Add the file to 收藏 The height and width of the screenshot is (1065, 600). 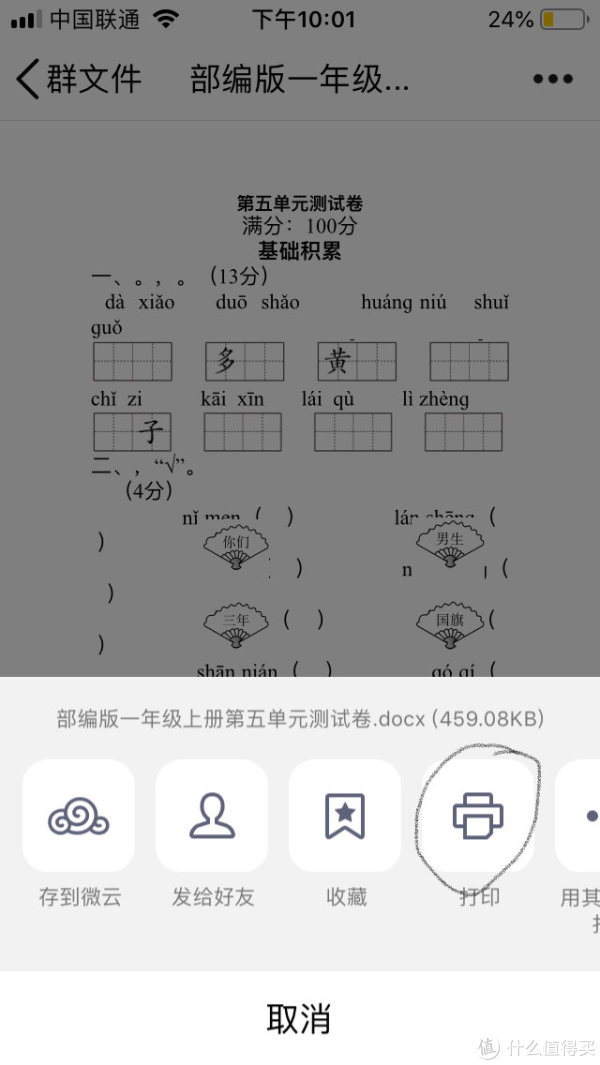345,816
